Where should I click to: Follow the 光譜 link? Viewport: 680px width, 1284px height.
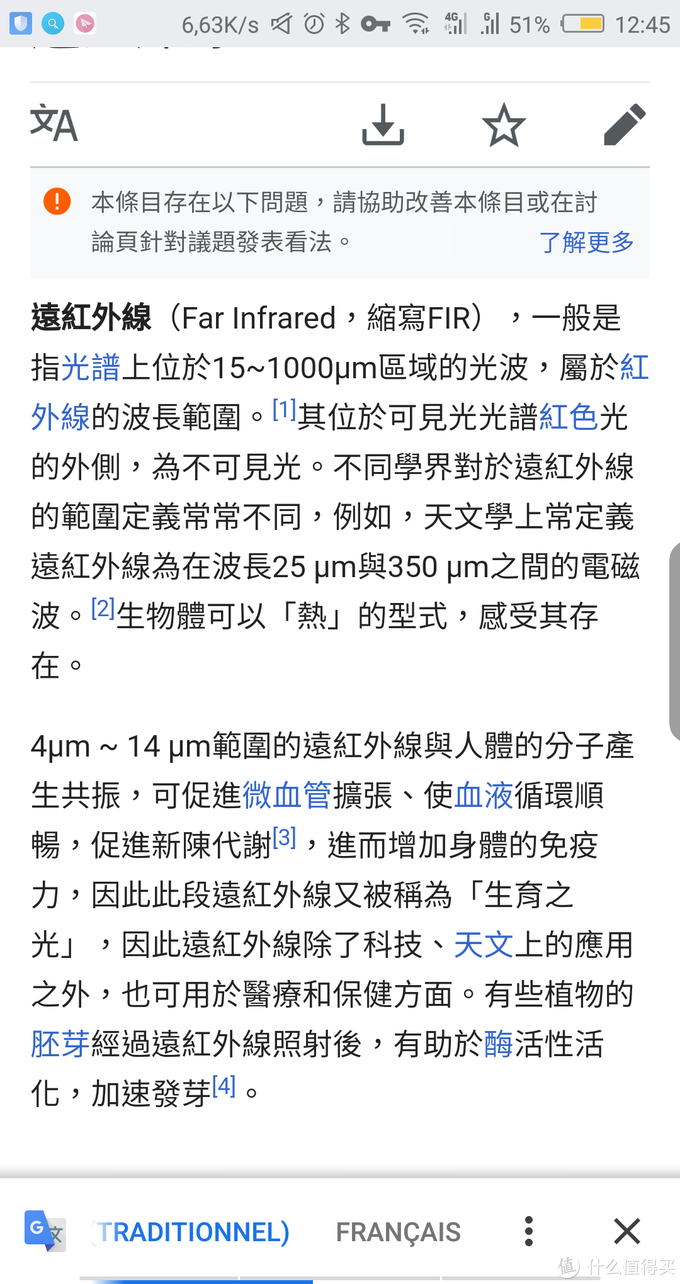pyautogui.click(x=91, y=368)
